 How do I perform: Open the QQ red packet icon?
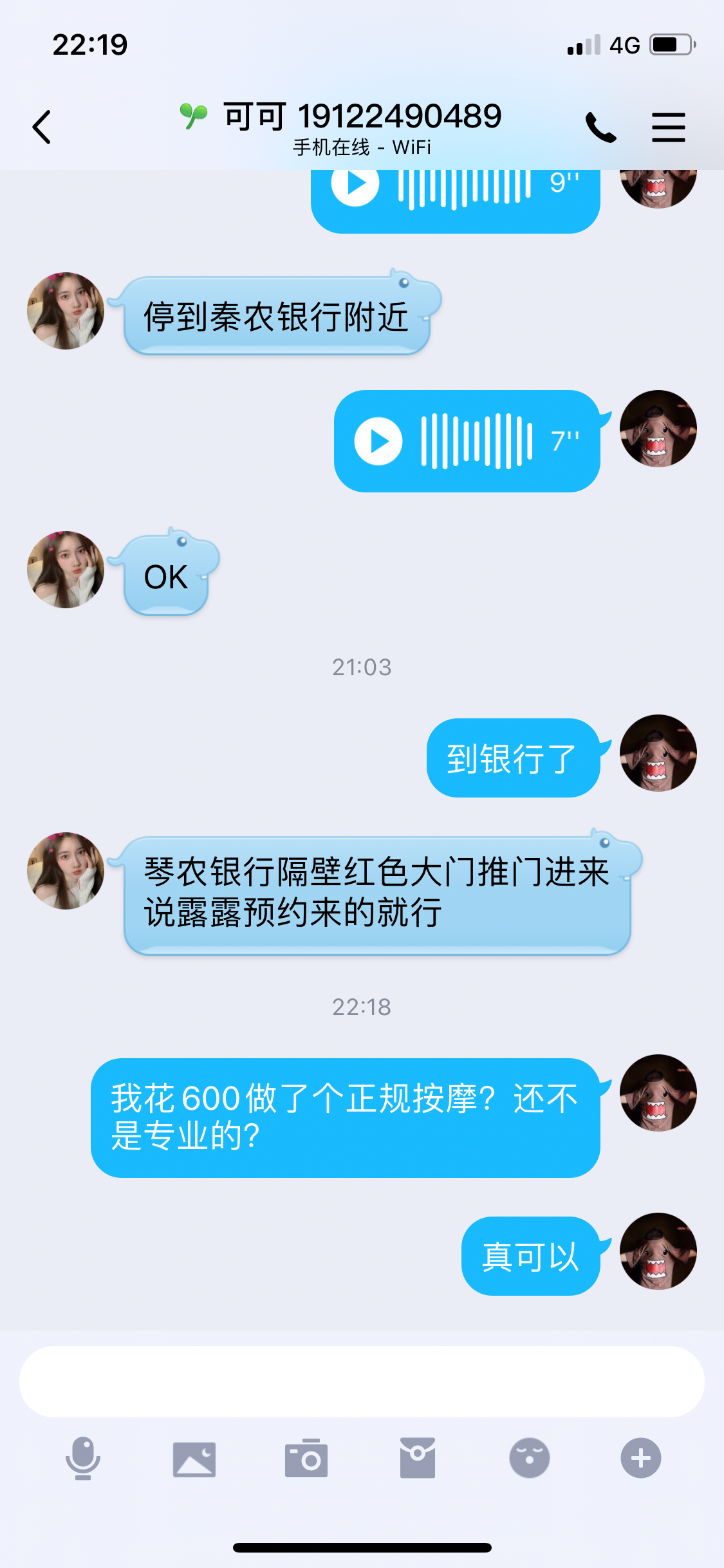[x=418, y=1460]
